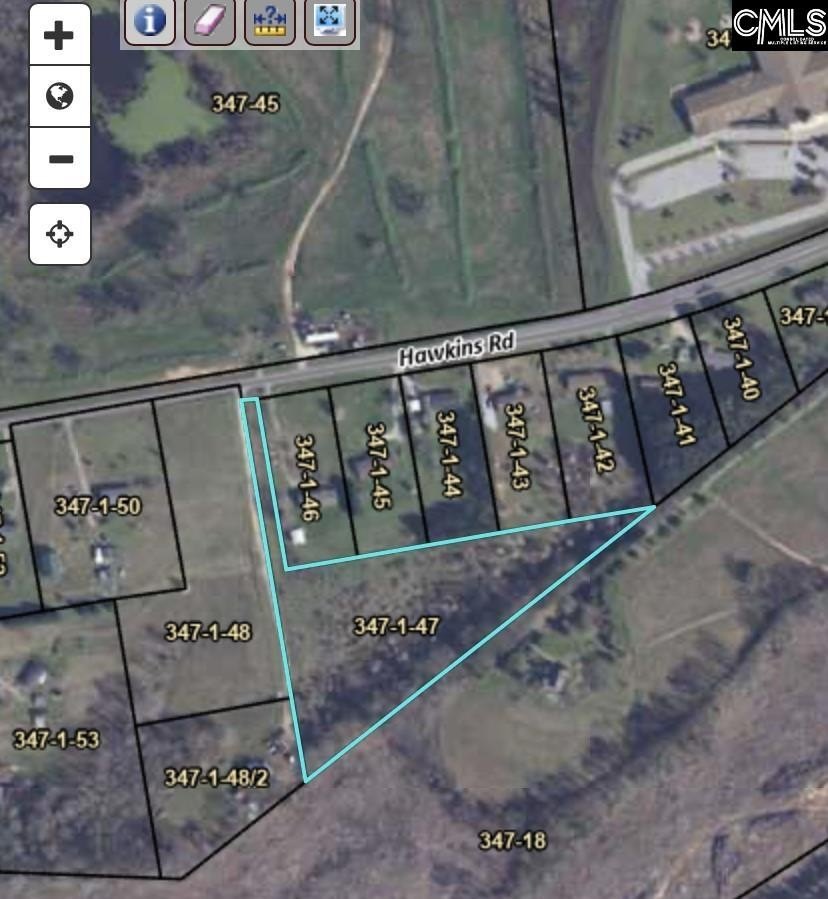Tap the globe default extent button
Image resolution: width=828 pixels, height=899 pixels.
point(60,97)
